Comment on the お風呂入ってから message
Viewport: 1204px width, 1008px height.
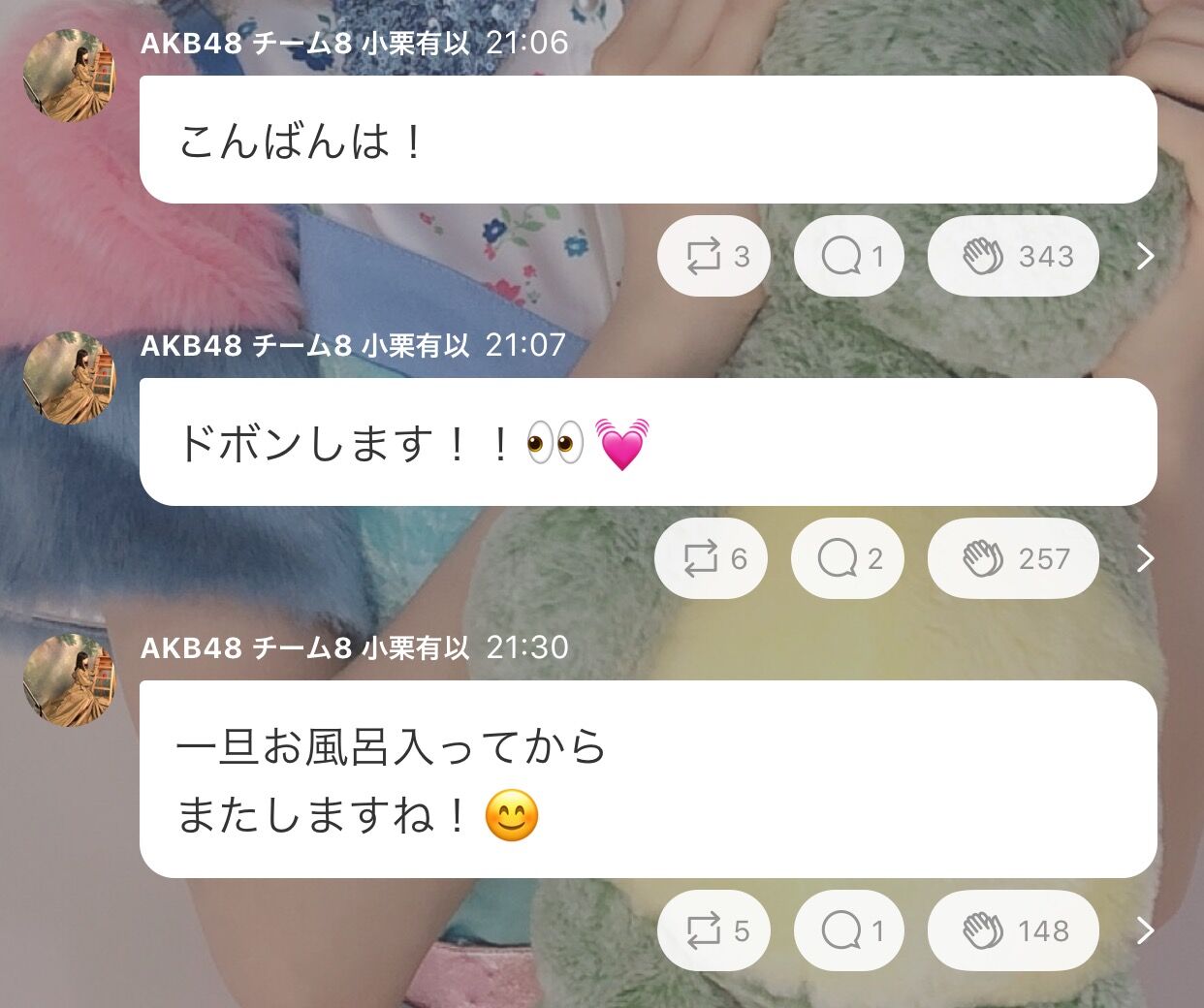click(x=849, y=931)
